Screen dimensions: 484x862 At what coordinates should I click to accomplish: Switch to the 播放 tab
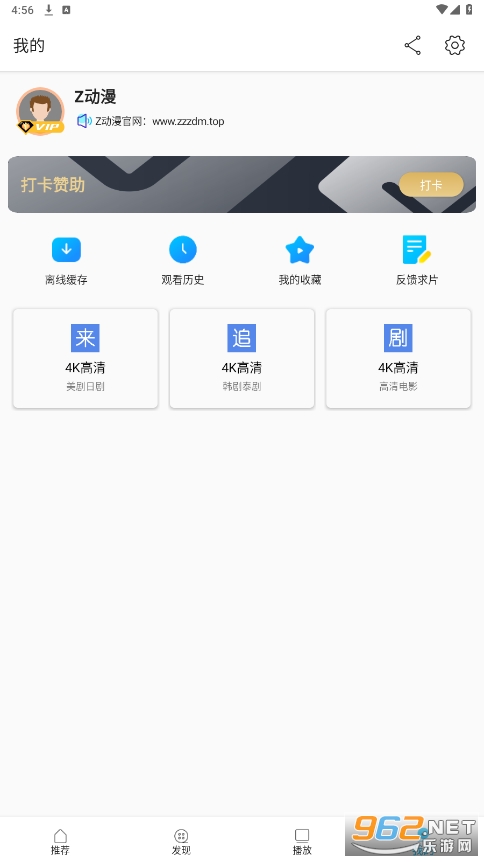click(x=302, y=842)
